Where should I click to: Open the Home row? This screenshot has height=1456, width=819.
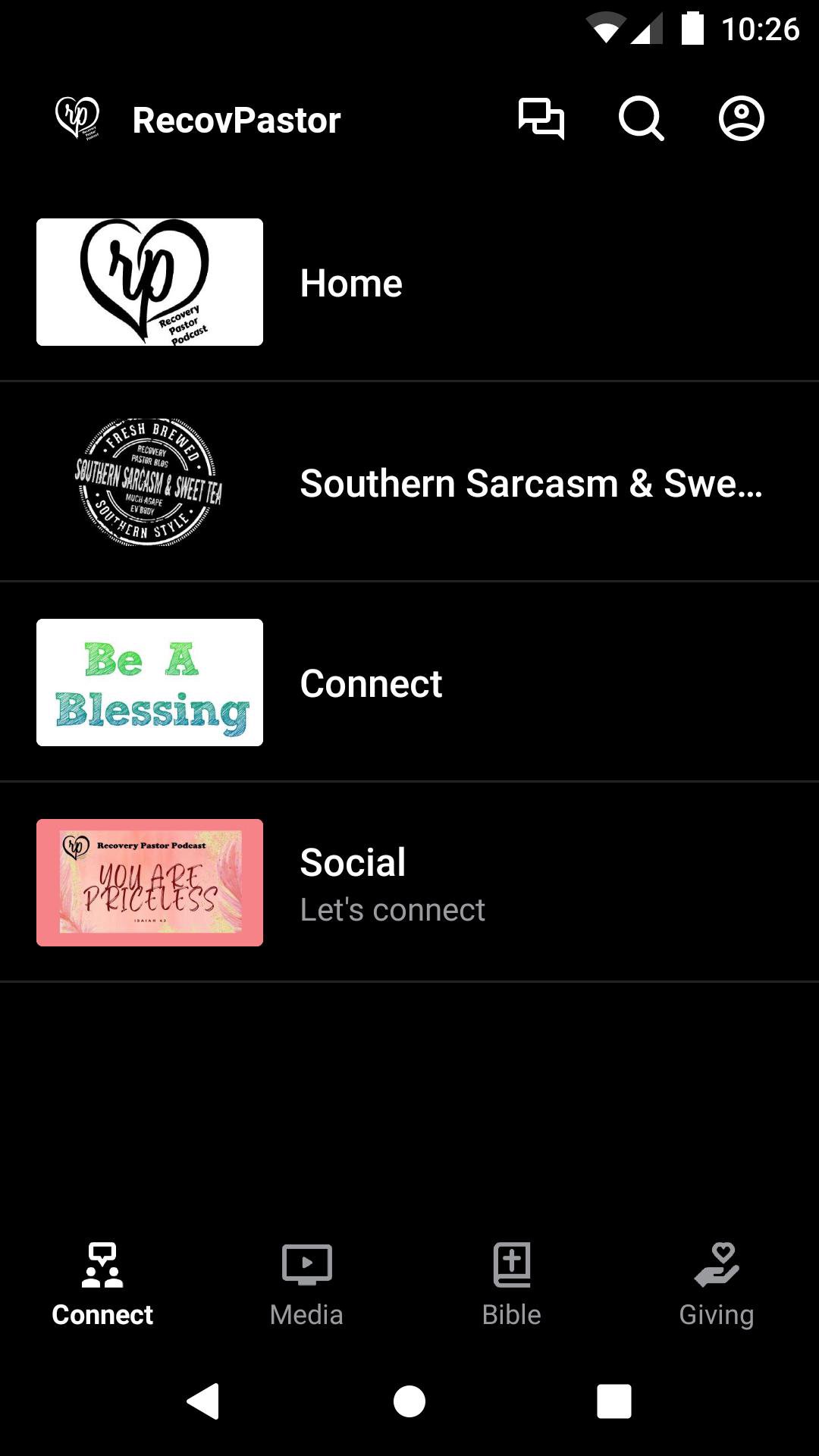coord(409,283)
